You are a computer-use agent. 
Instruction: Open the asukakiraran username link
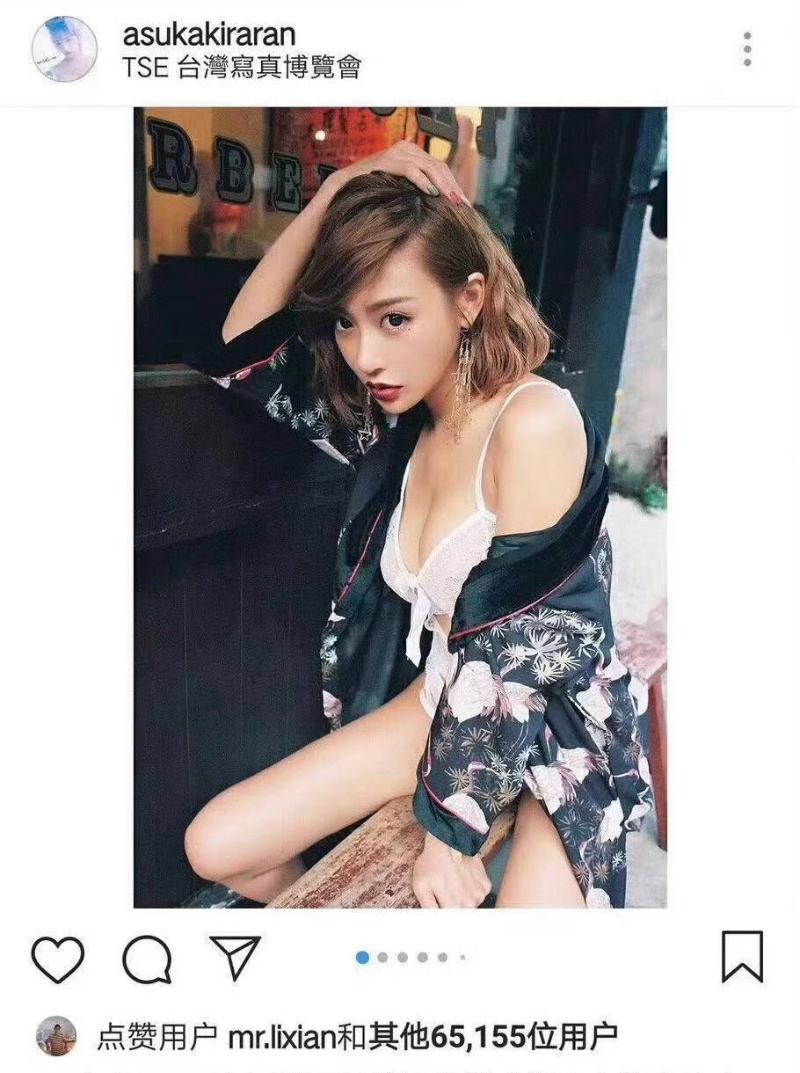click(208, 34)
